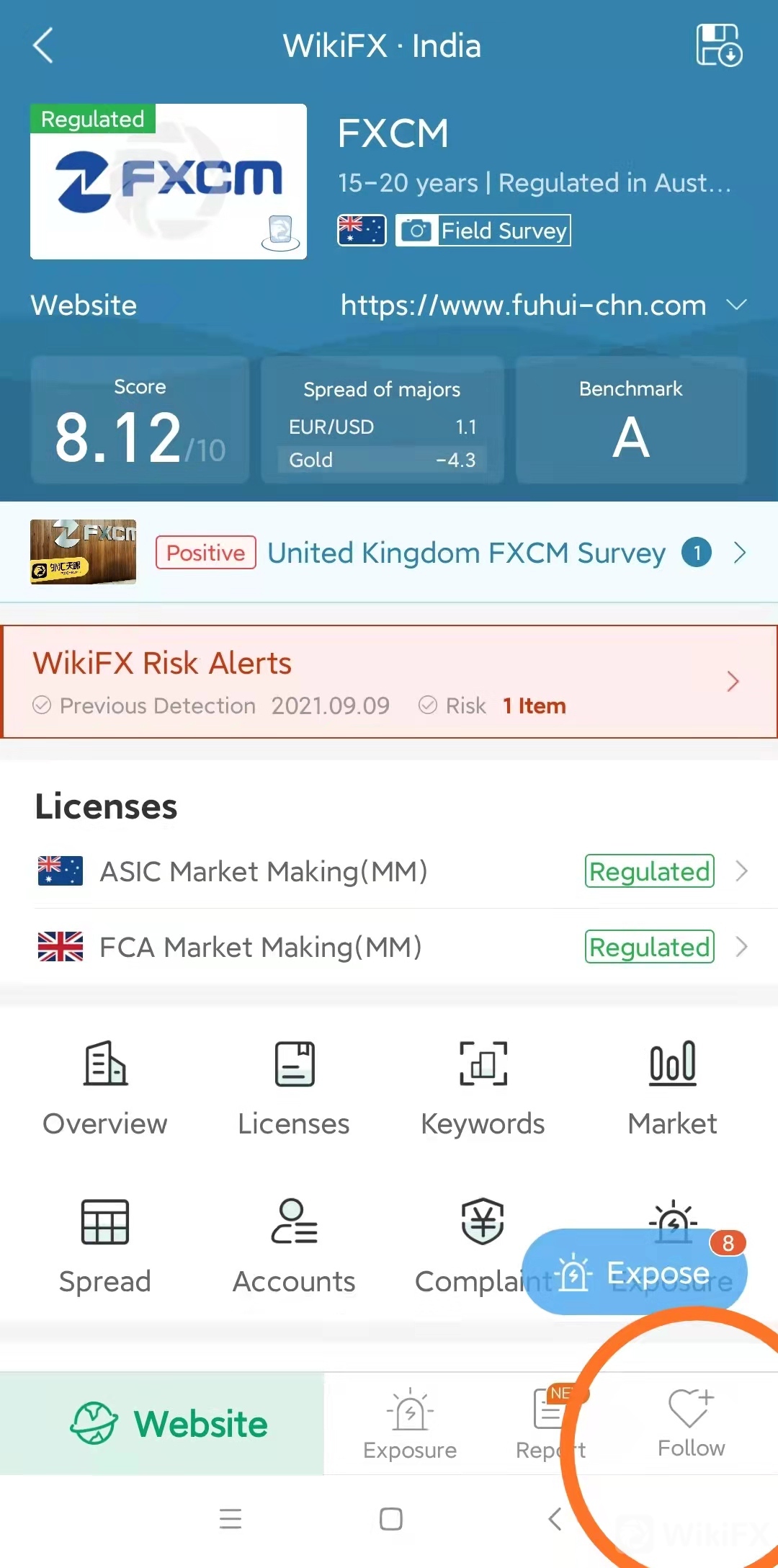Tap the floating Expose button
The width and height of the screenshot is (778, 1568).
coord(634,1273)
